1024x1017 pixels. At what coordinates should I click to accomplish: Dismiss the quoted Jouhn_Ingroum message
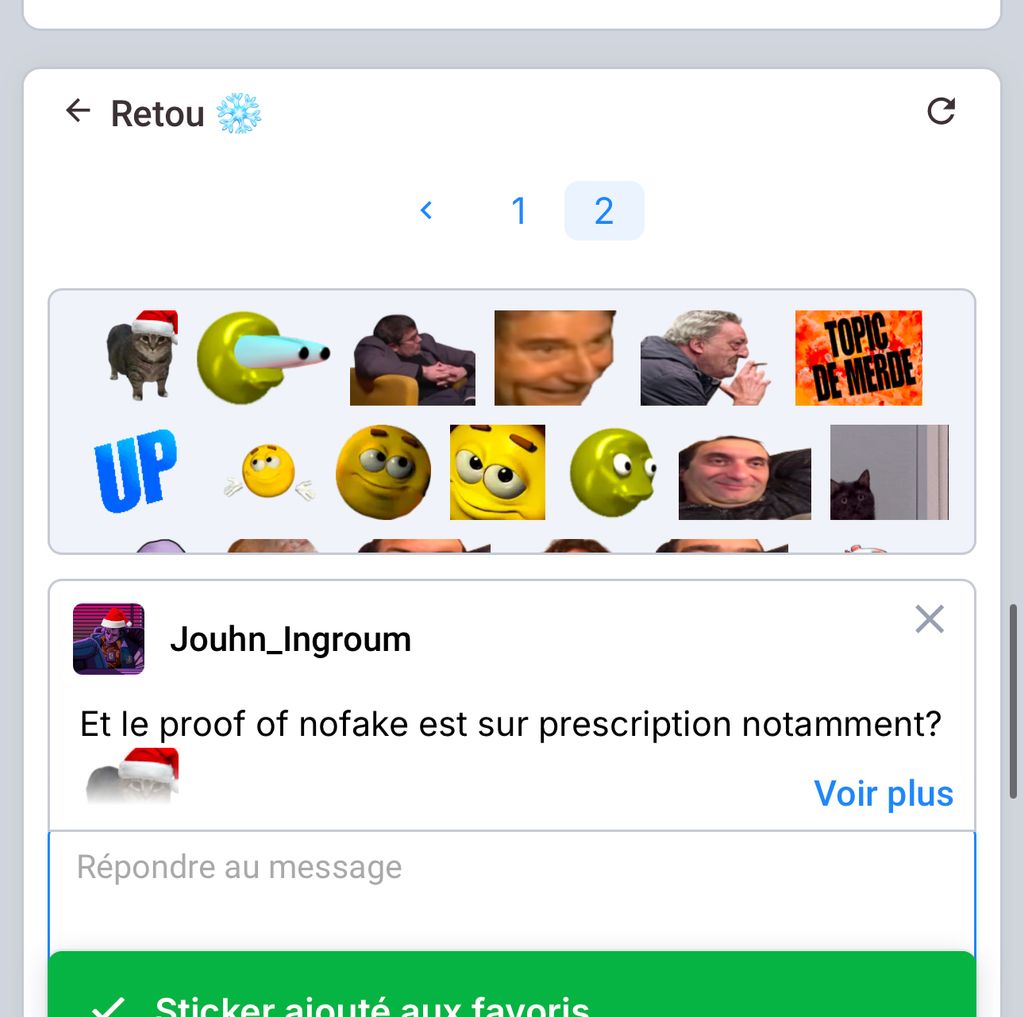929,620
